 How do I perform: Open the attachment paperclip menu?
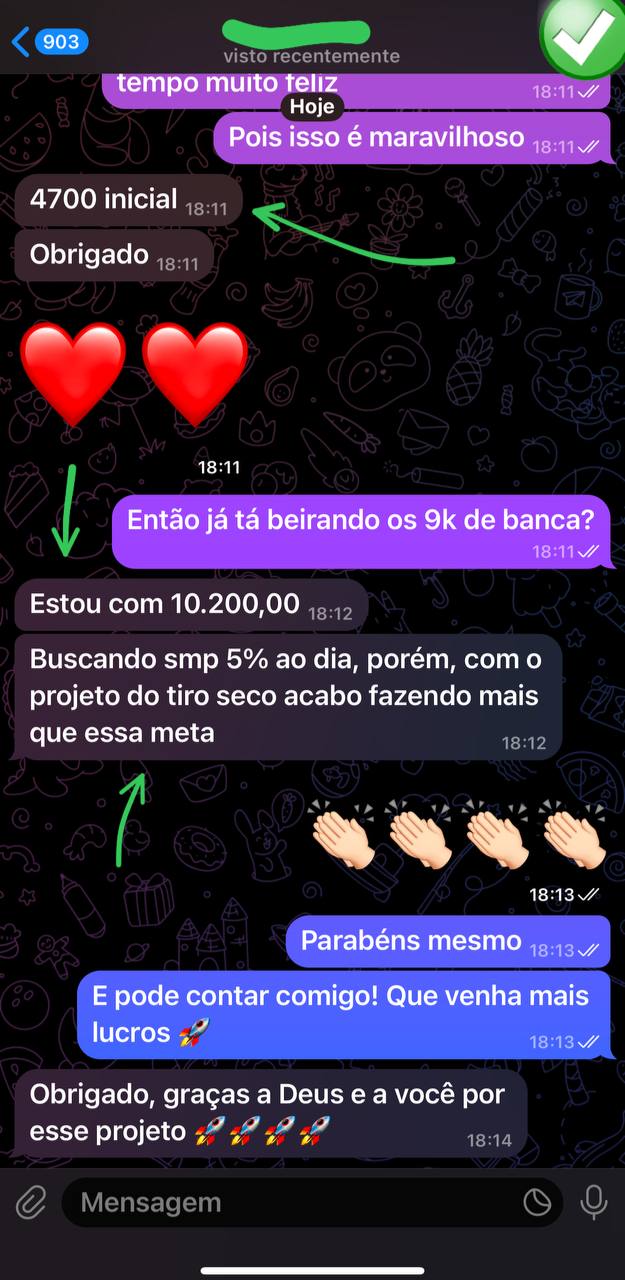coord(31,1202)
